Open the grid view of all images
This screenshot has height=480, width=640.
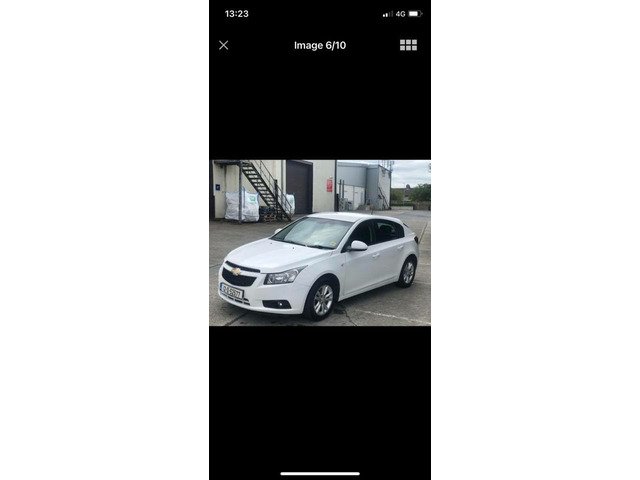408,45
